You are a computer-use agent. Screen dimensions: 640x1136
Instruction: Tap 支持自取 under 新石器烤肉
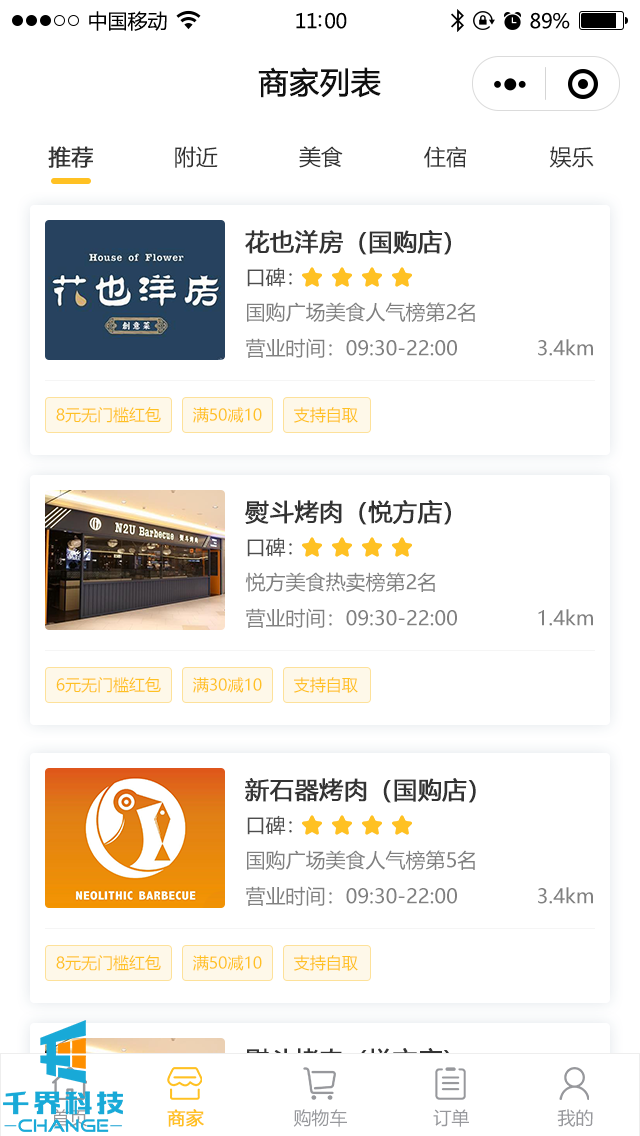point(326,963)
